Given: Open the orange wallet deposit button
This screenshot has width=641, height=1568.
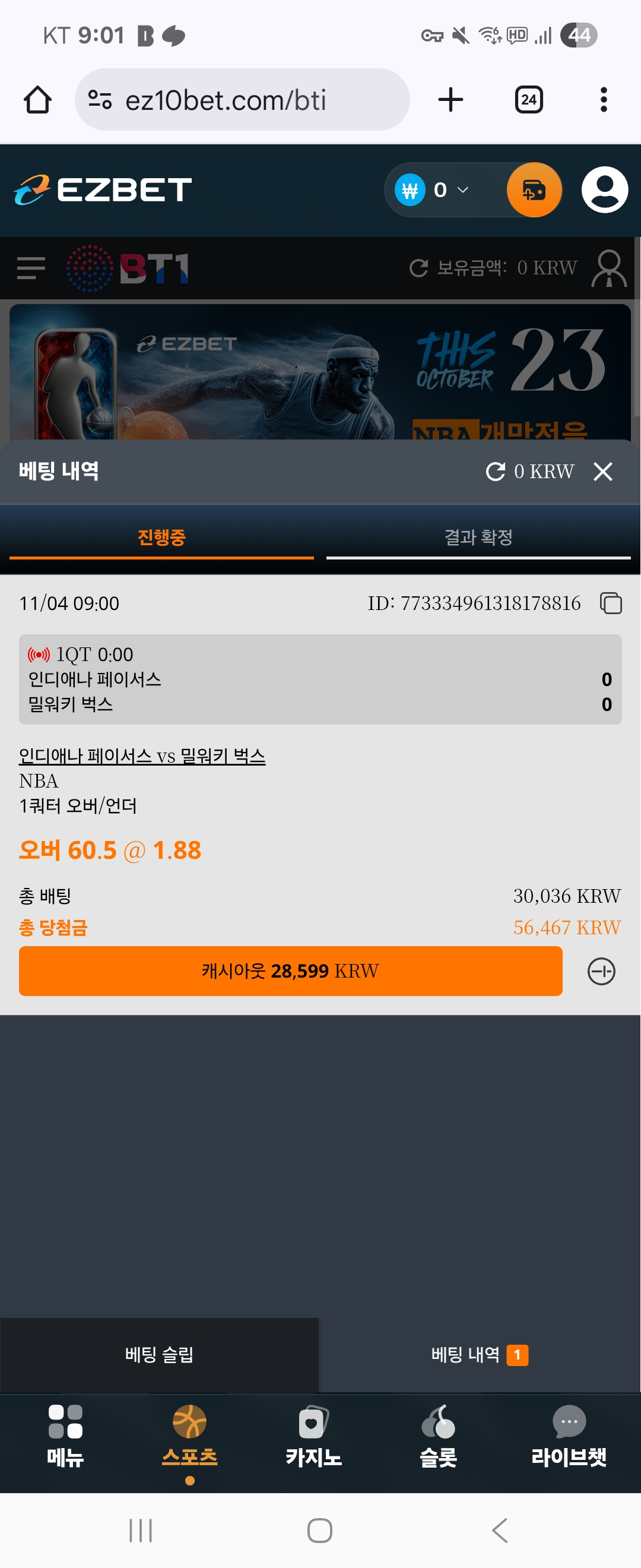Looking at the screenshot, I should 534,190.
